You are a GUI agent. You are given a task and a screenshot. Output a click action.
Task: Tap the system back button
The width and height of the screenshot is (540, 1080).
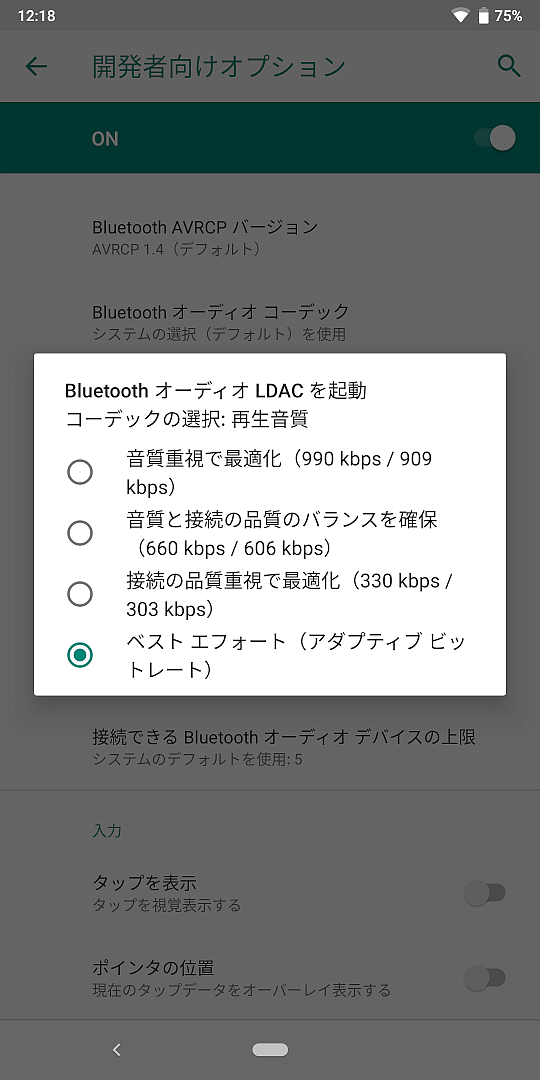point(116,1050)
